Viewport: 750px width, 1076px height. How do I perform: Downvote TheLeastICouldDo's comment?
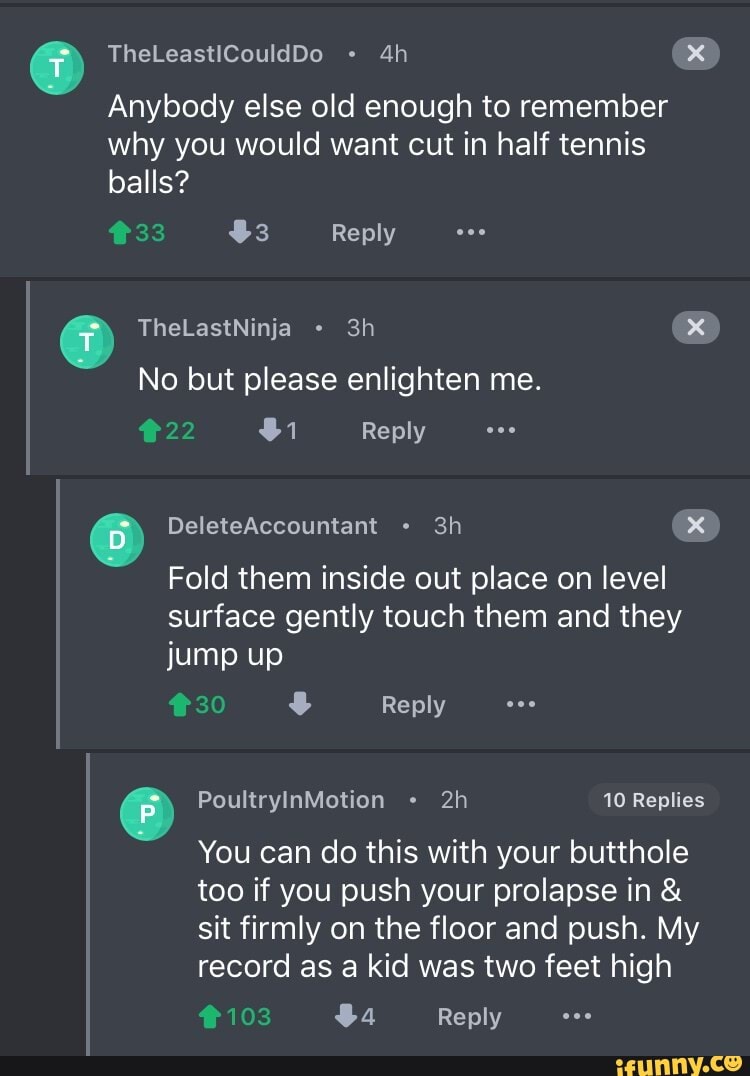click(239, 233)
